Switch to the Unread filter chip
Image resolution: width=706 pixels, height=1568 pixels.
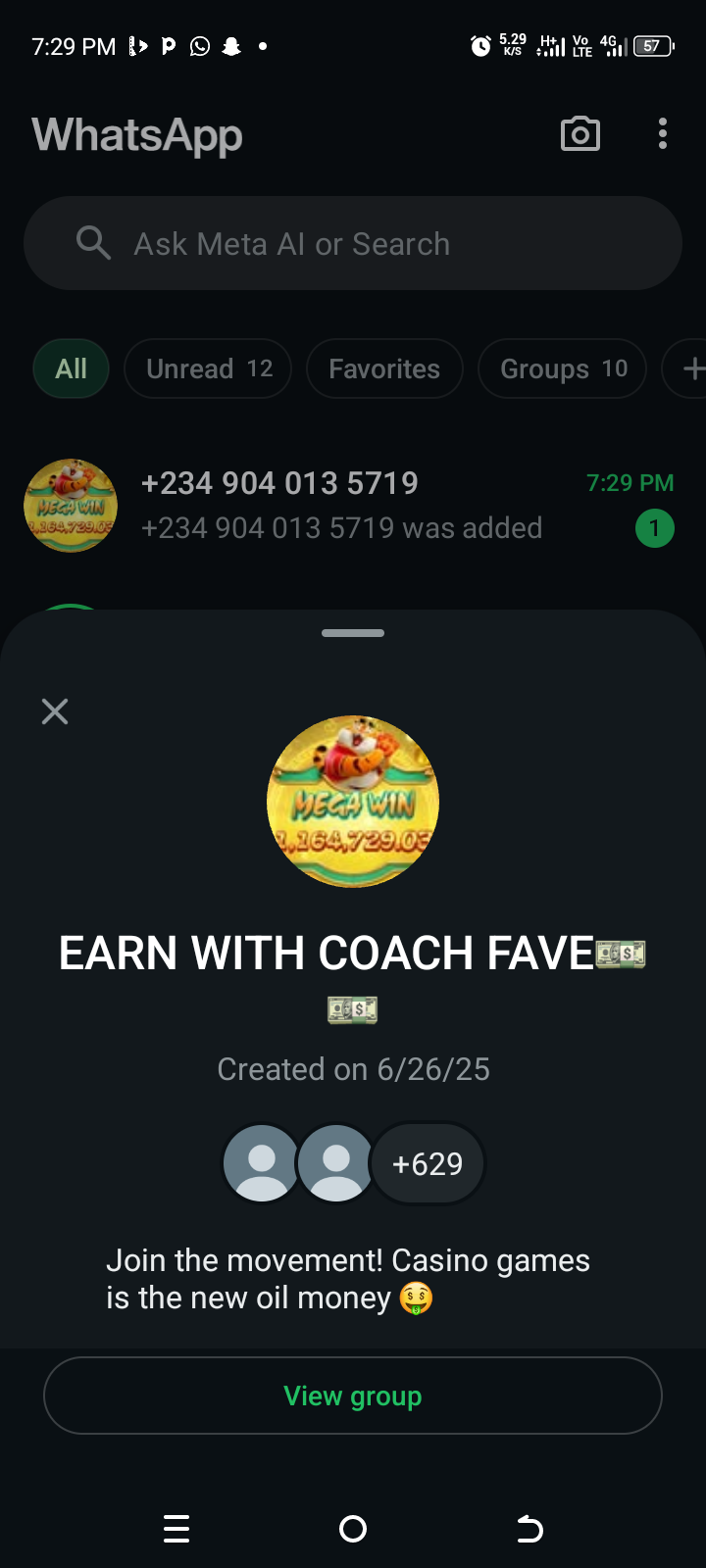(x=208, y=368)
